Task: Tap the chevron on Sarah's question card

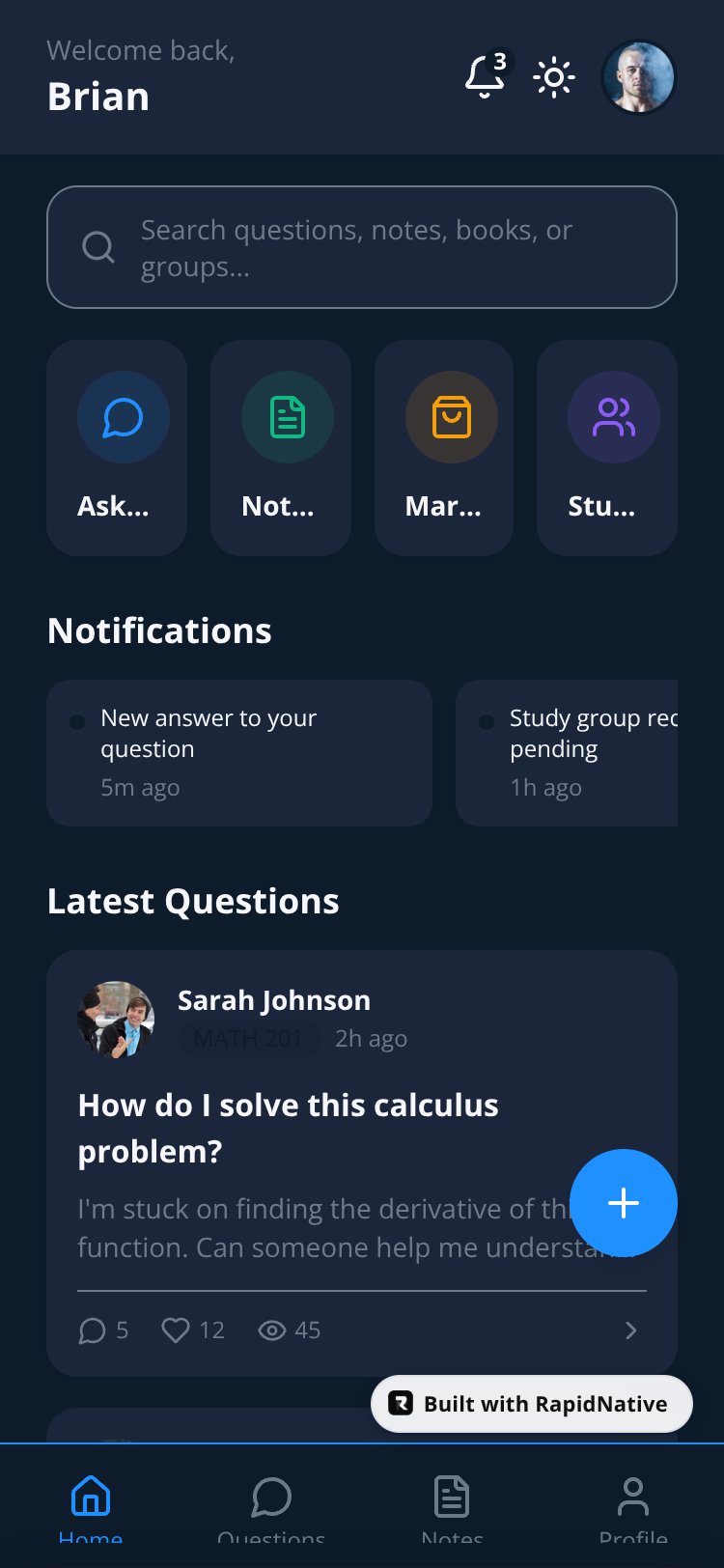Action: click(631, 1330)
